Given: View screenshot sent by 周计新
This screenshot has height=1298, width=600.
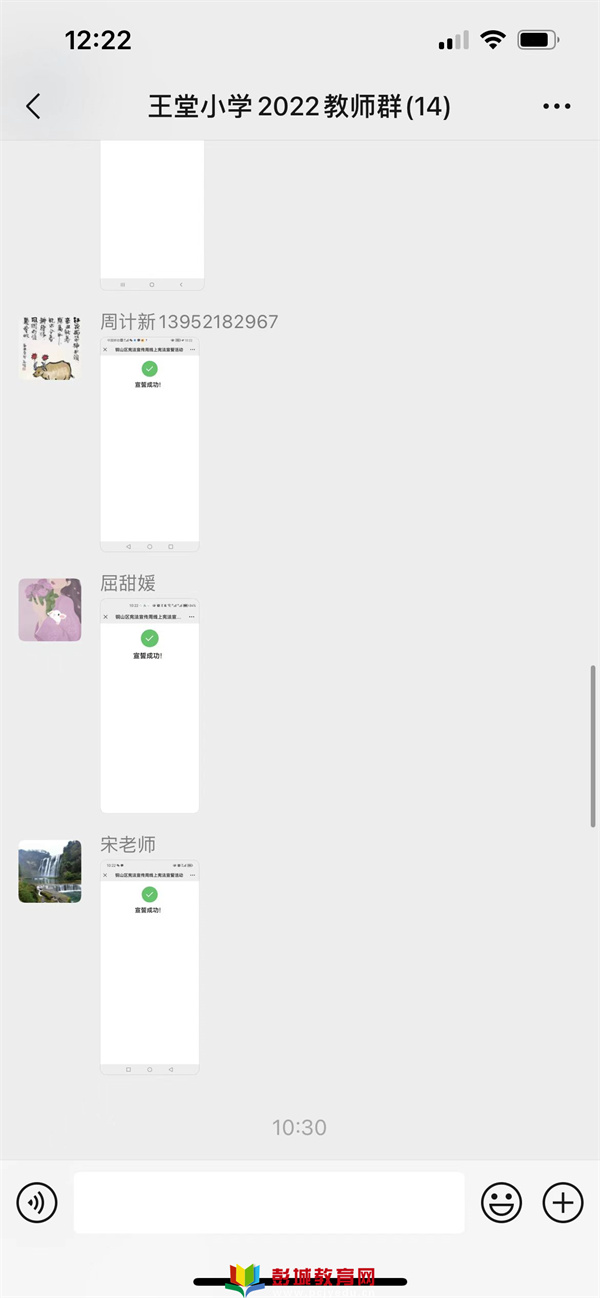Looking at the screenshot, I should click(150, 444).
